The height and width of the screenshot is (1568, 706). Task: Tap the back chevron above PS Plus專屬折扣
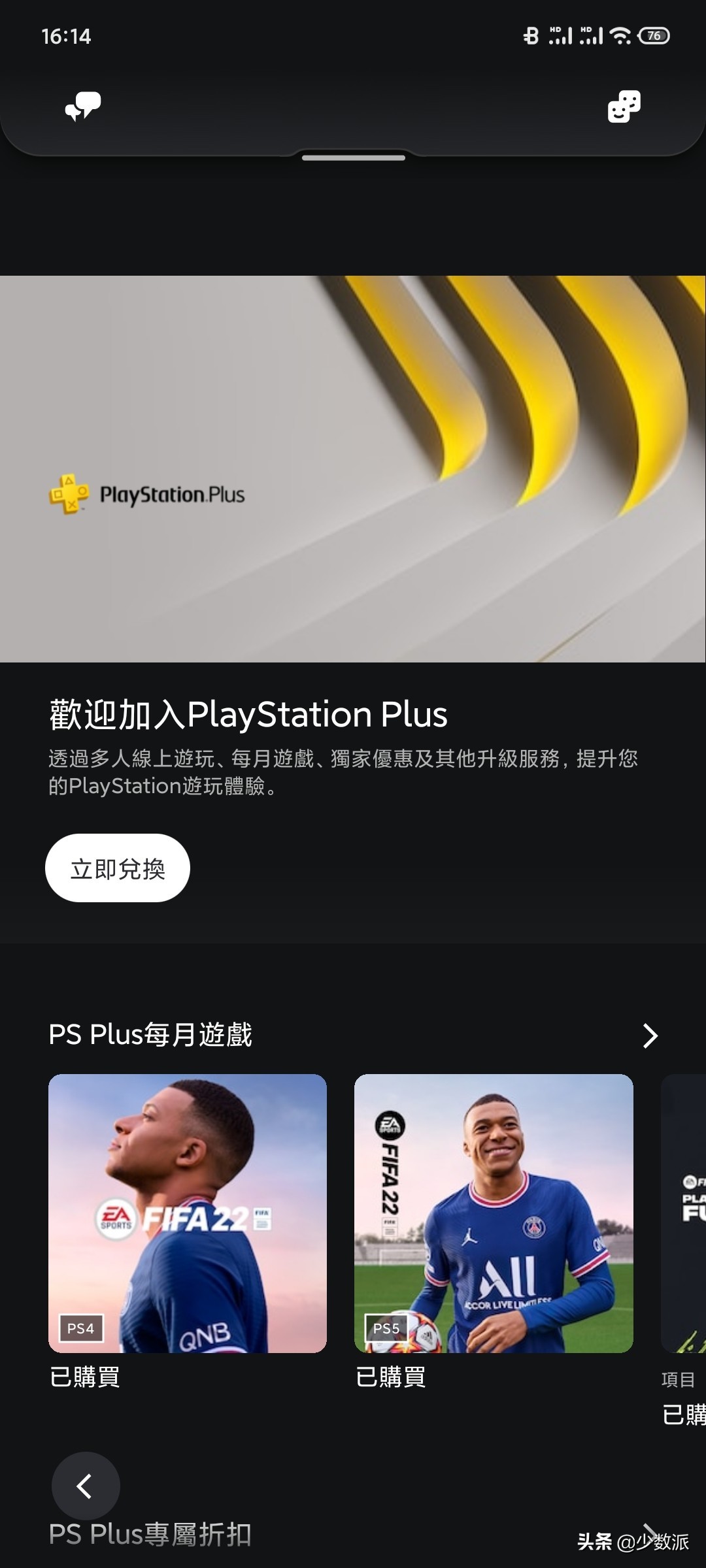[x=86, y=1485]
